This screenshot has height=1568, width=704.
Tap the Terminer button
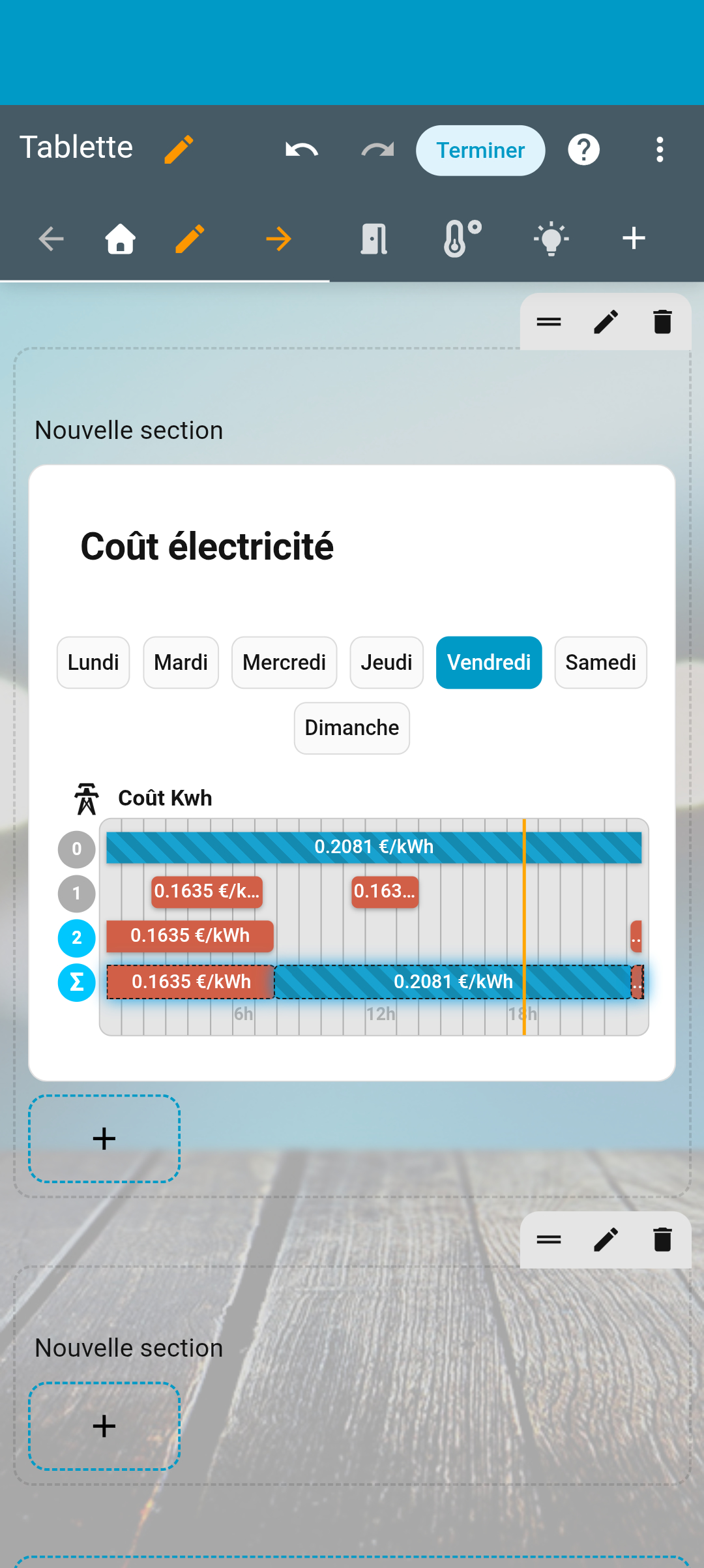[480, 150]
